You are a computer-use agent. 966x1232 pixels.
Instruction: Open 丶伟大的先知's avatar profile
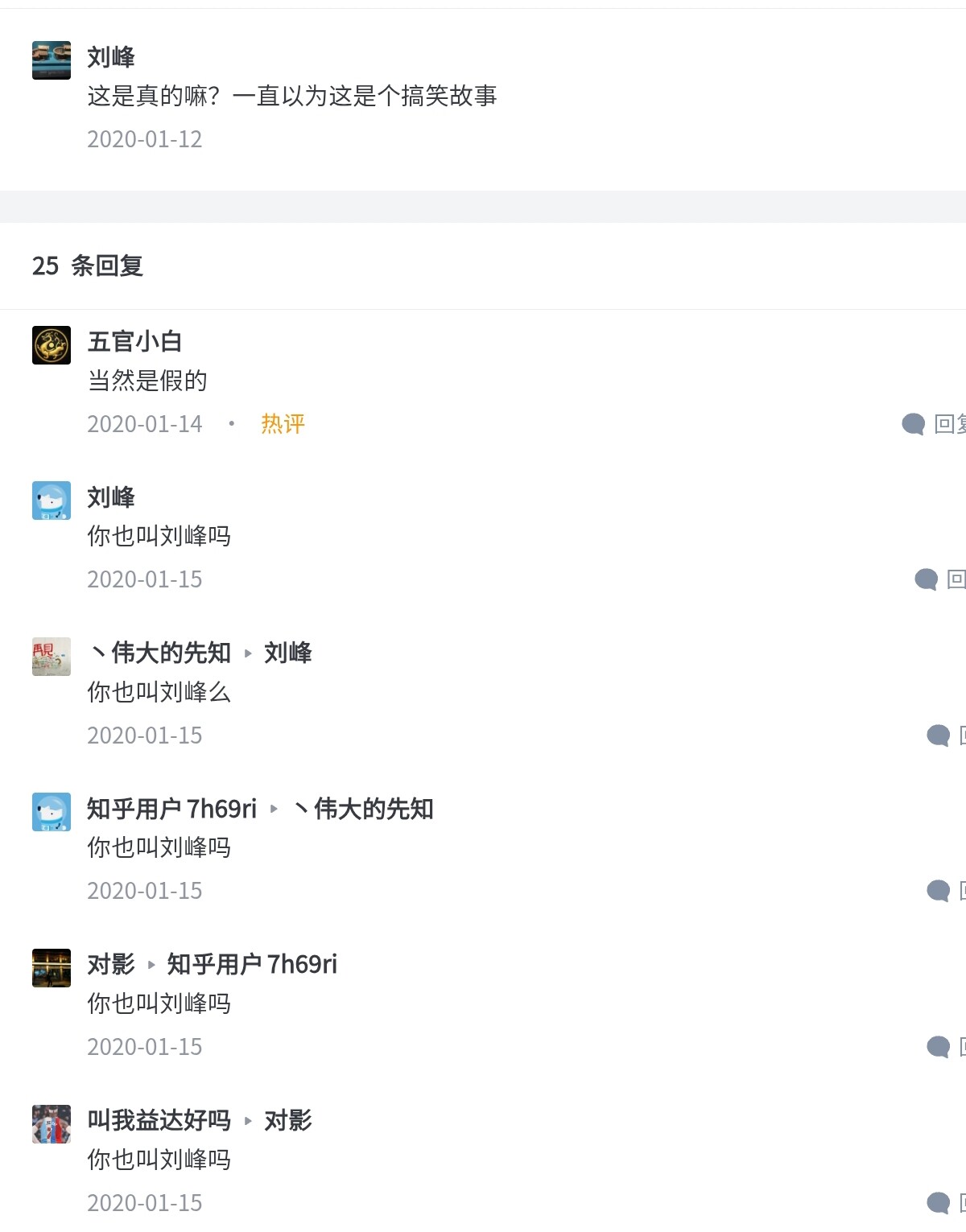[x=52, y=657]
